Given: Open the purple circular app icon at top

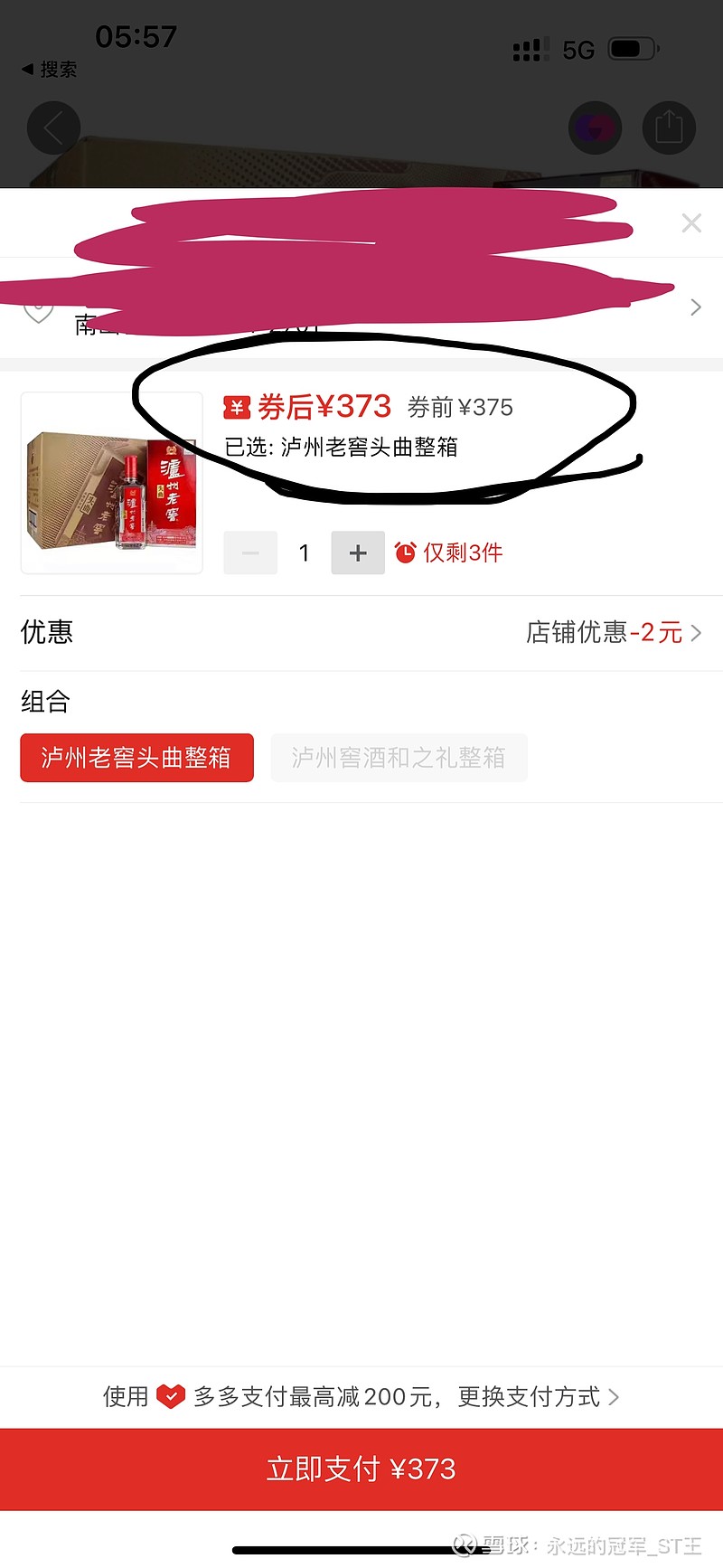Looking at the screenshot, I should point(595,128).
